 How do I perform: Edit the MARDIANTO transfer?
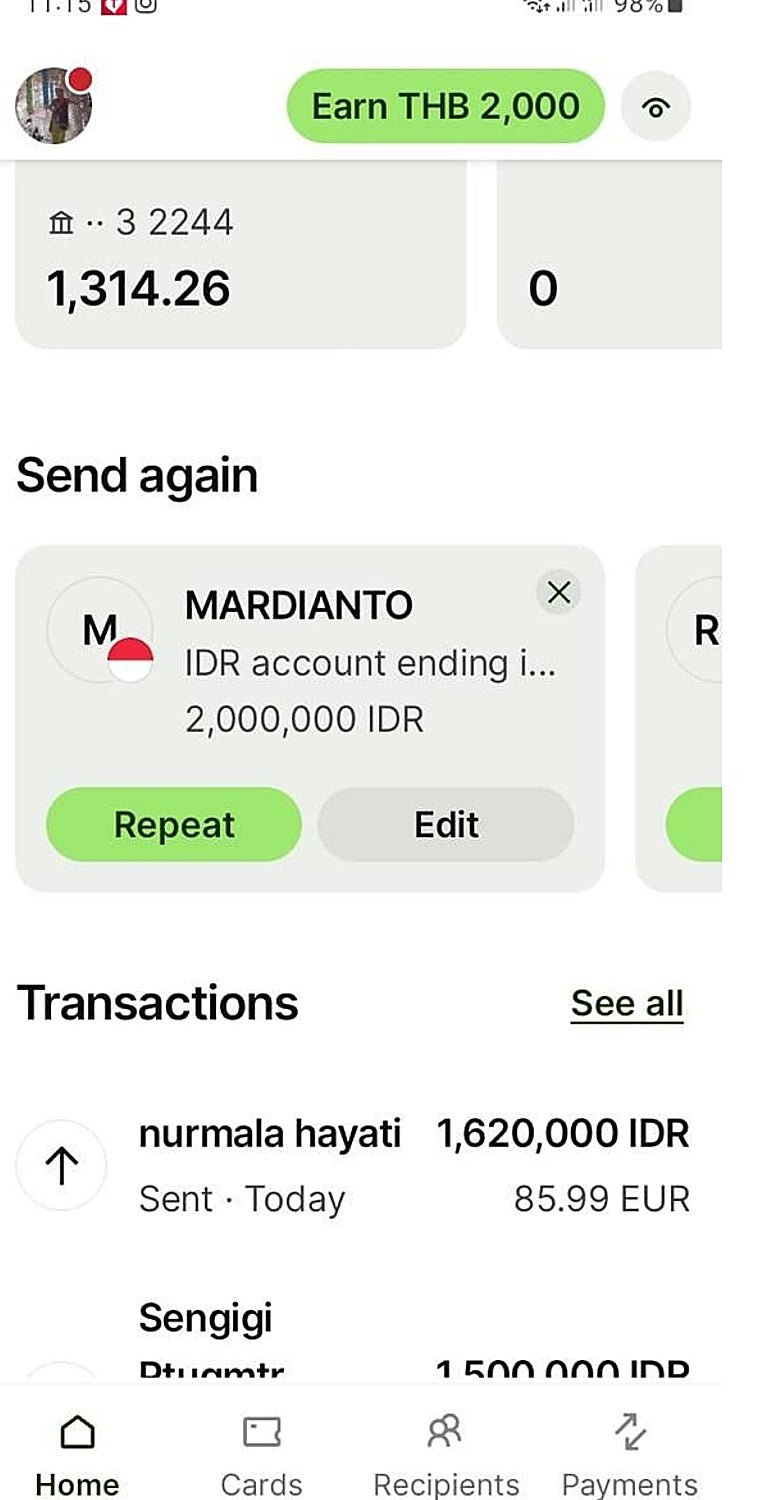coord(446,824)
